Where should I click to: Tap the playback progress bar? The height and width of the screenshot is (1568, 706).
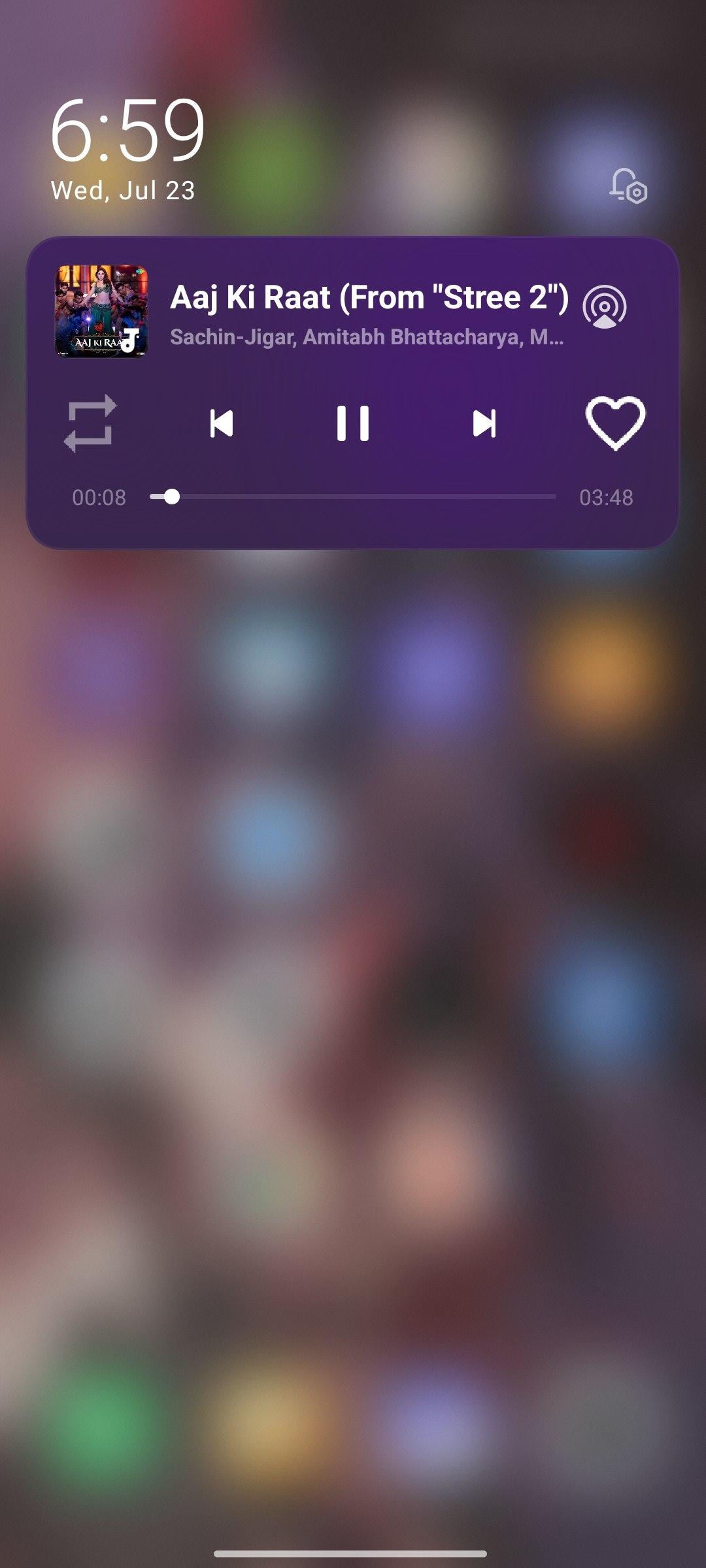pos(353,497)
